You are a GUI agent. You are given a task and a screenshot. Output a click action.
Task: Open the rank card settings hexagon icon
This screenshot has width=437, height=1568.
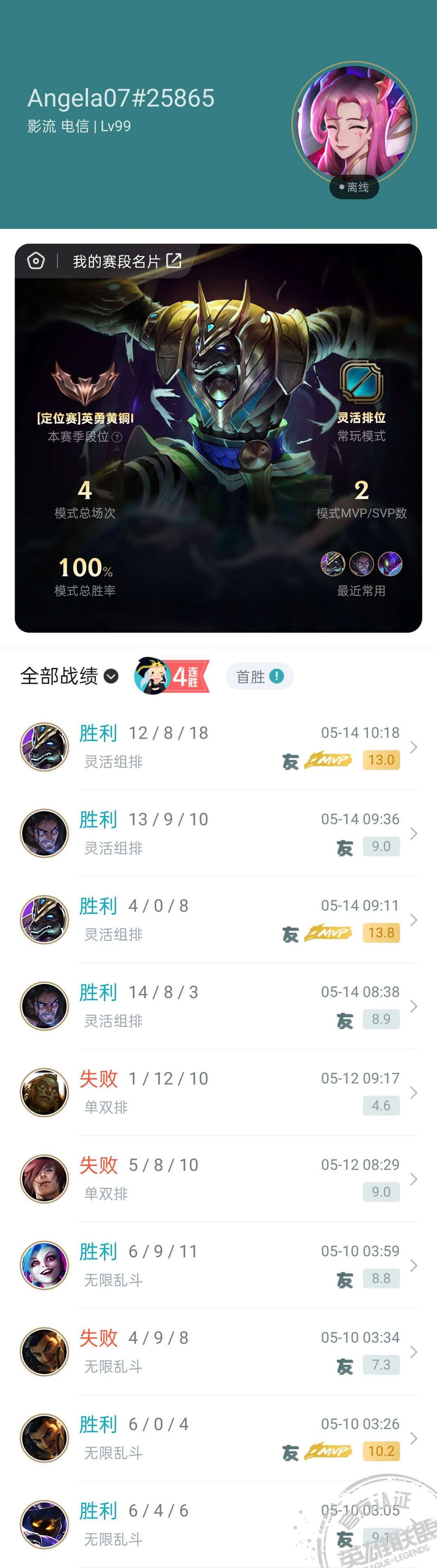coord(36,261)
